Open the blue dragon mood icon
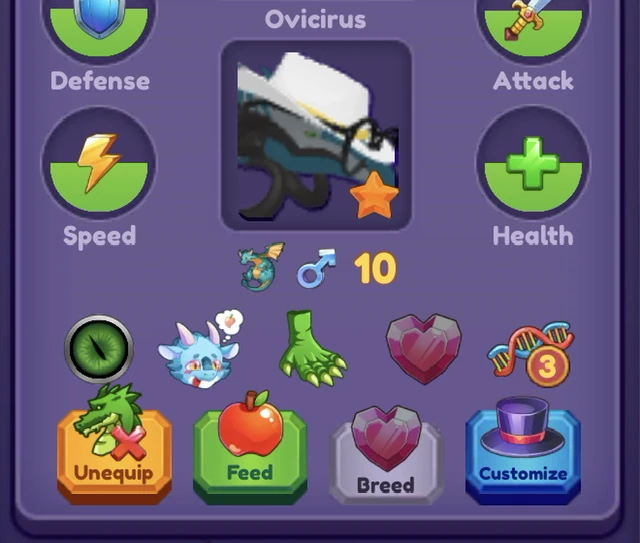 pyautogui.click(x=200, y=350)
